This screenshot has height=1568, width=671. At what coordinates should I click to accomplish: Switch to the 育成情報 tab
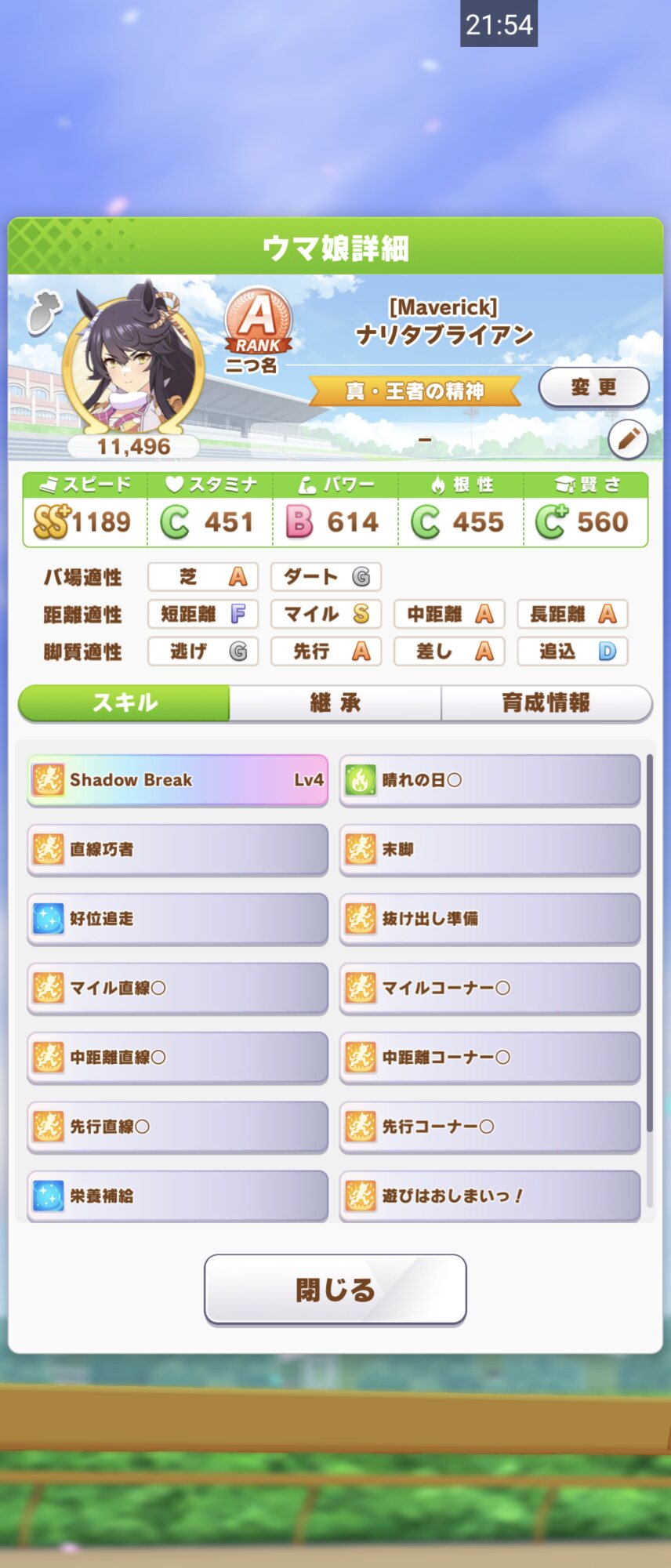546,702
